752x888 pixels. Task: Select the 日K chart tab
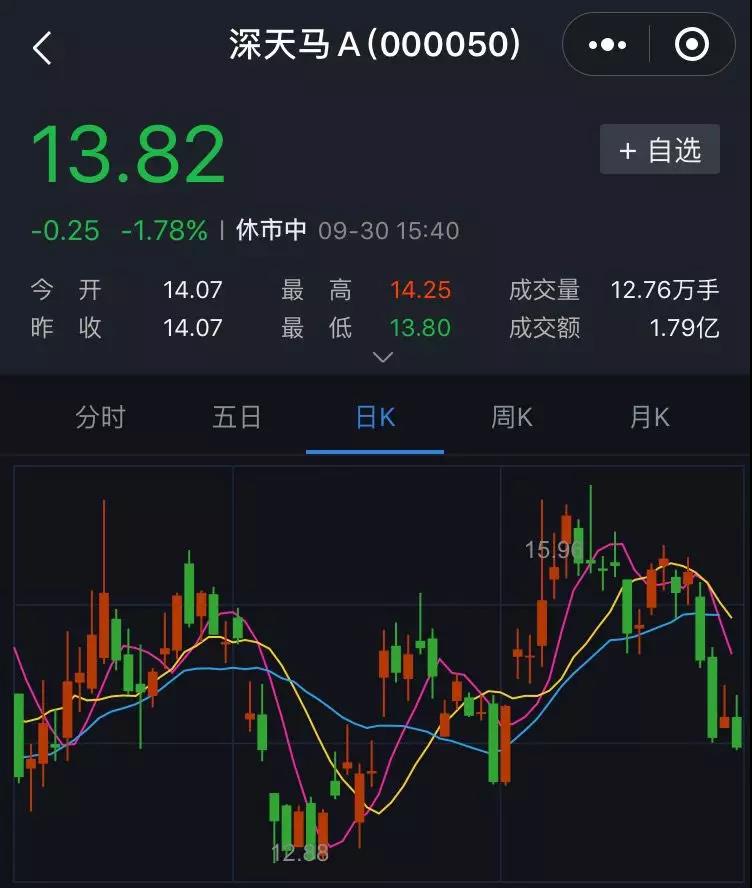click(x=375, y=417)
